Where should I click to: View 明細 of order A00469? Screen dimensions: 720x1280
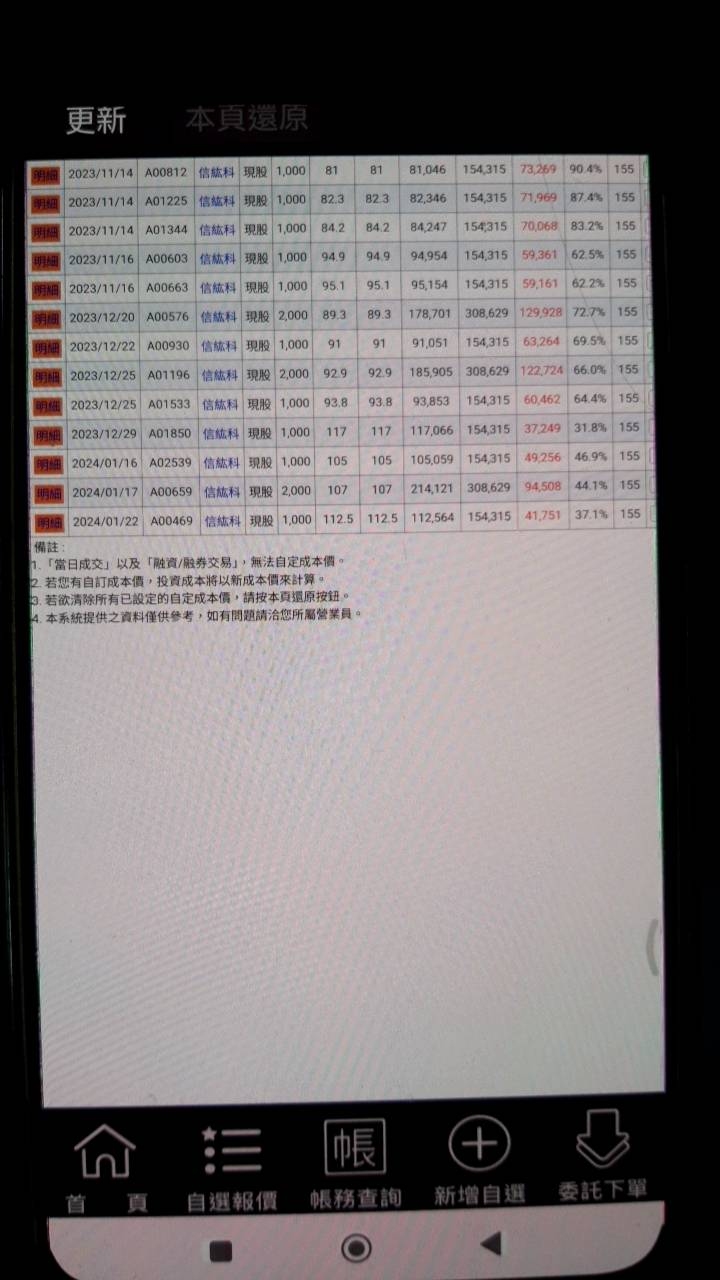click(48, 522)
